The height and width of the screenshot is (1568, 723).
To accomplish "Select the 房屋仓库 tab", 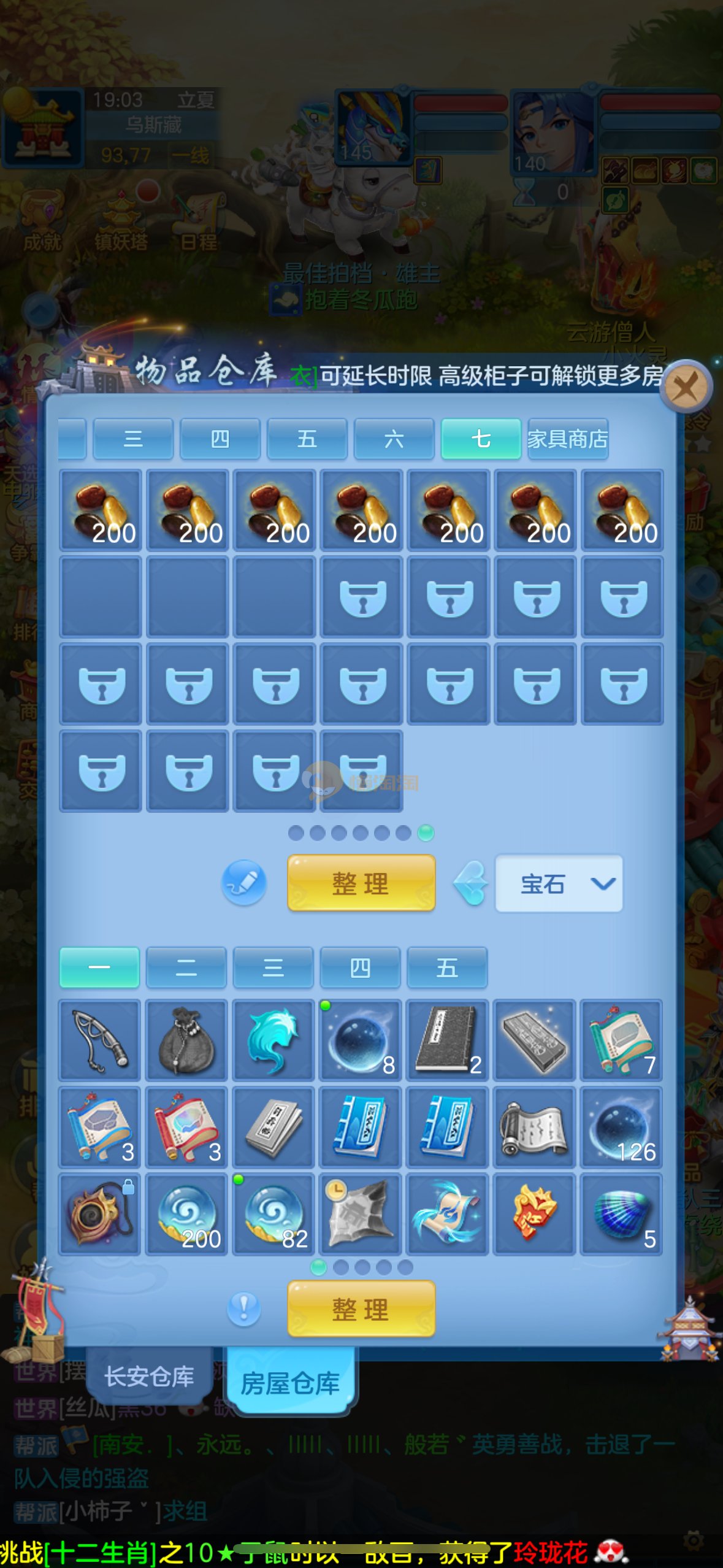I will (291, 1383).
